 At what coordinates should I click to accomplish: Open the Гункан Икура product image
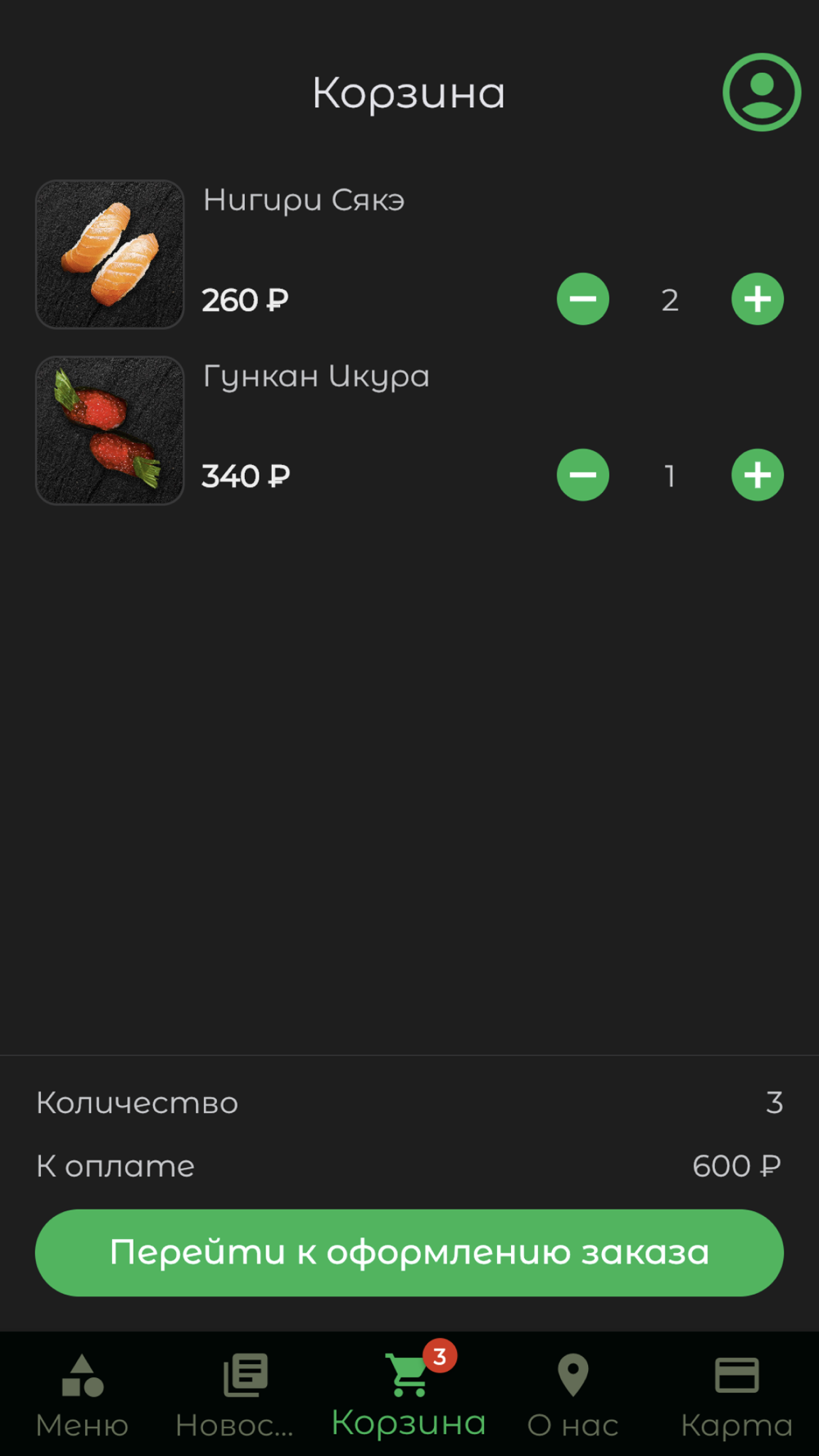[110, 431]
